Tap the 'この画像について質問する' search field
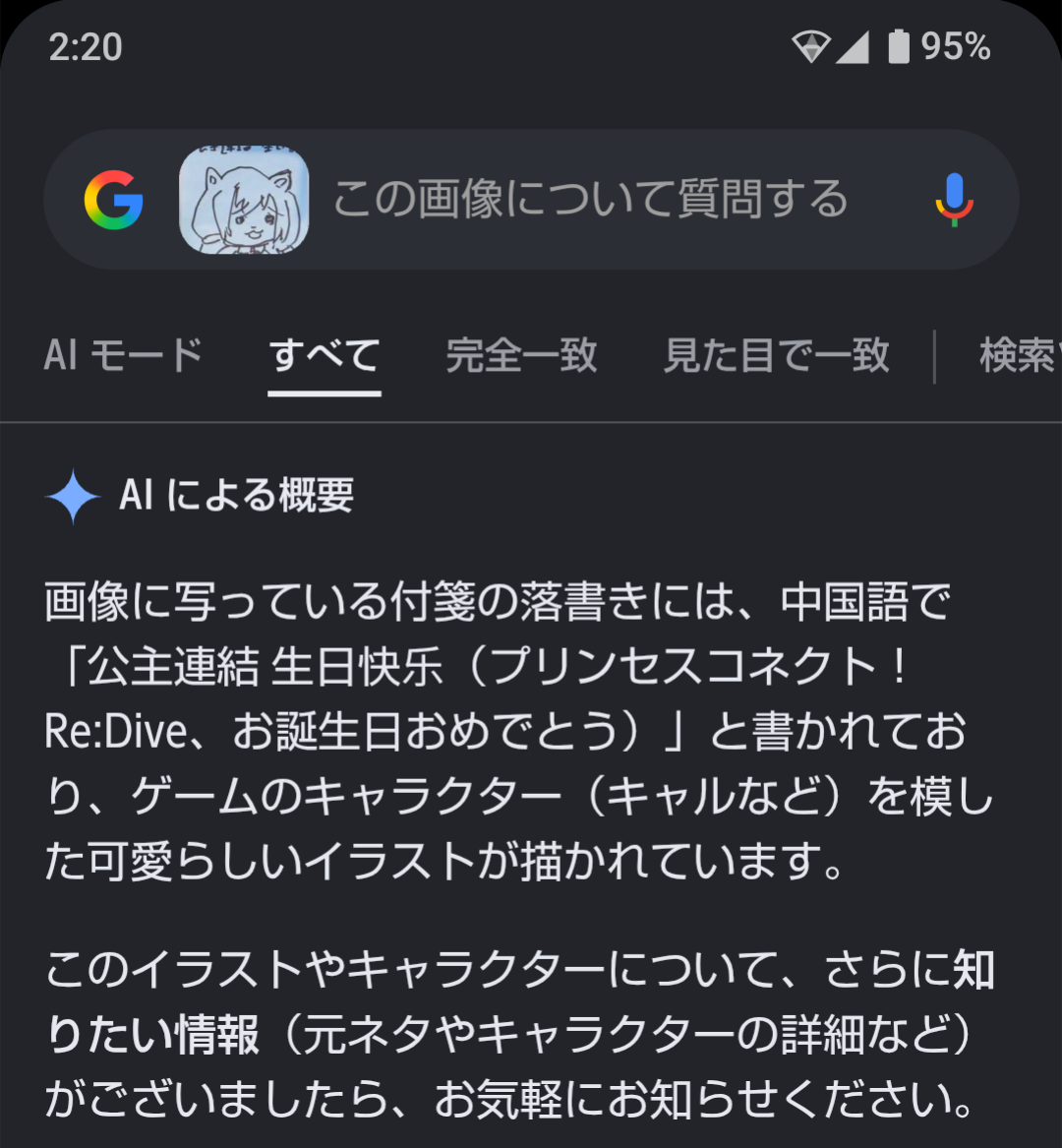 pyautogui.click(x=590, y=199)
